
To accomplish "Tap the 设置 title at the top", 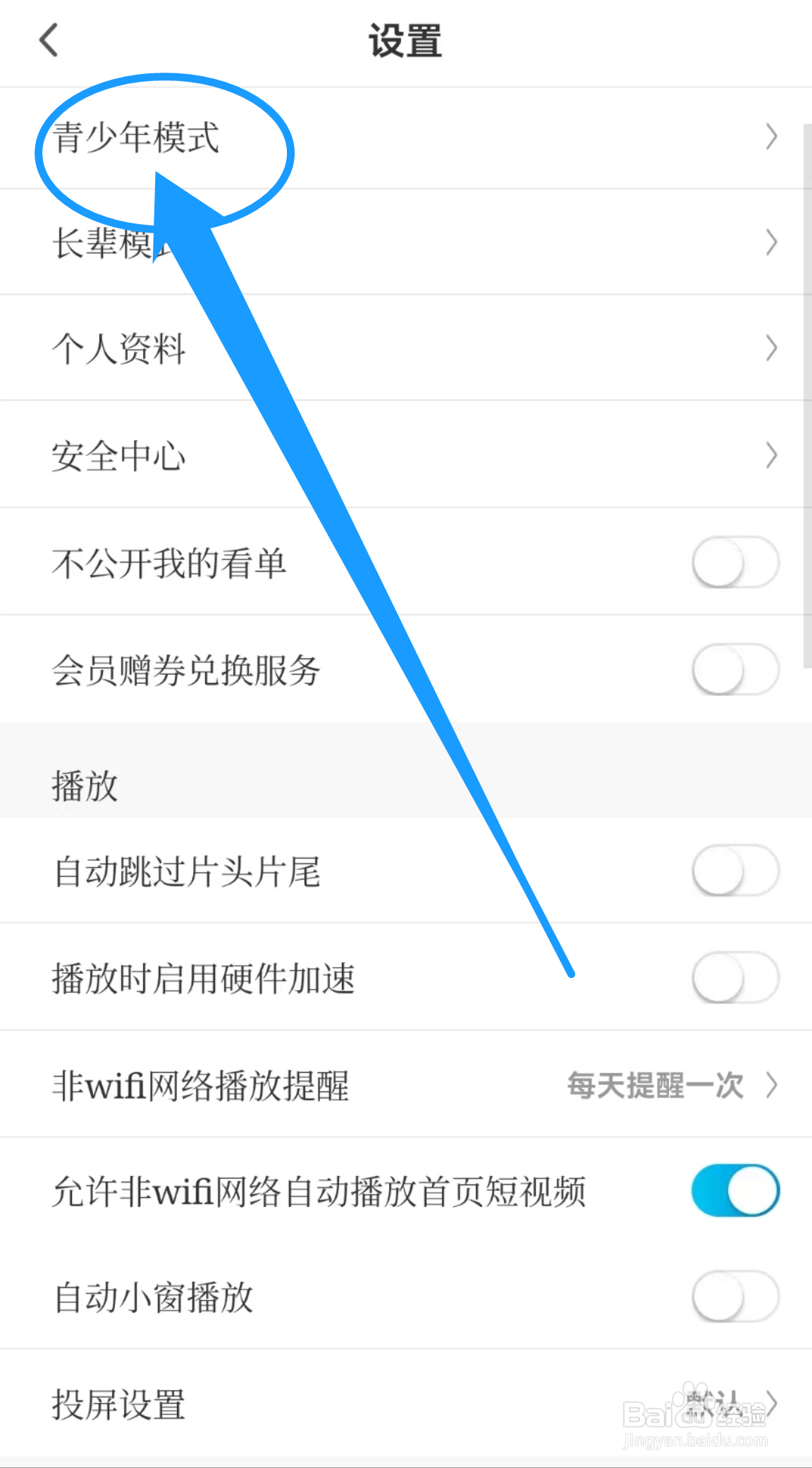I will point(406,41).
